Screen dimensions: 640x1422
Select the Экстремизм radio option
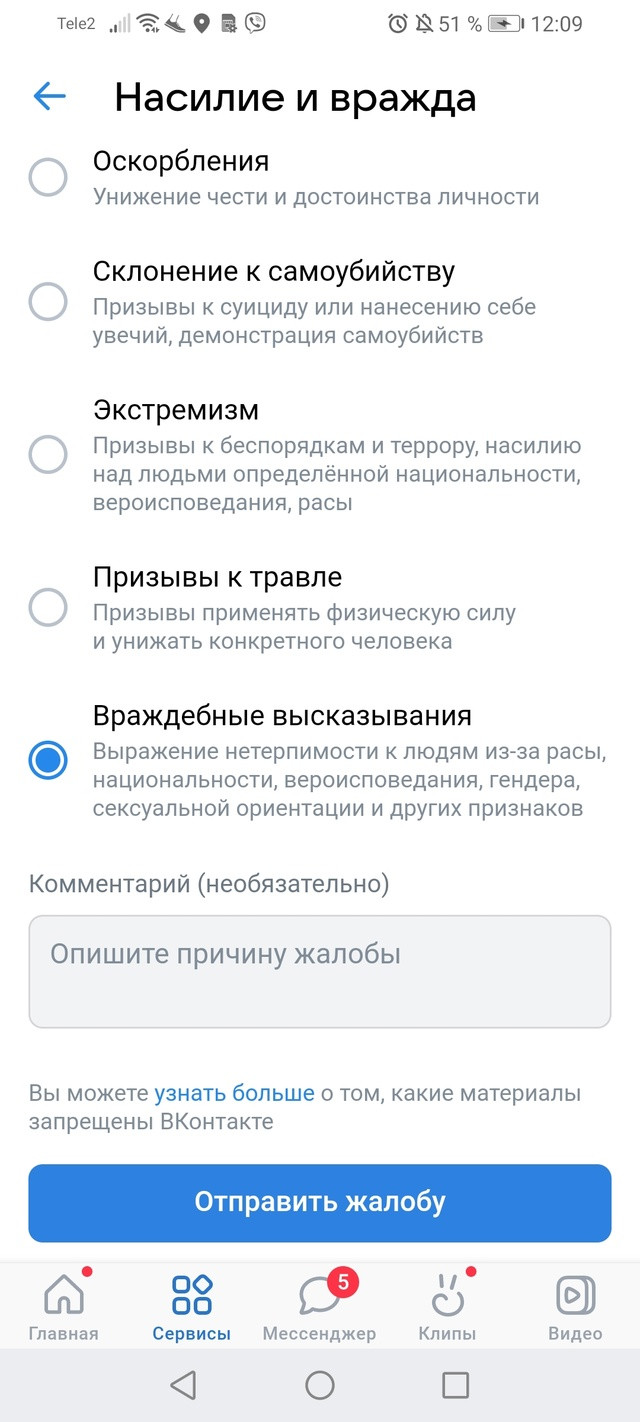pyautogui.click(x=48, y=454)
